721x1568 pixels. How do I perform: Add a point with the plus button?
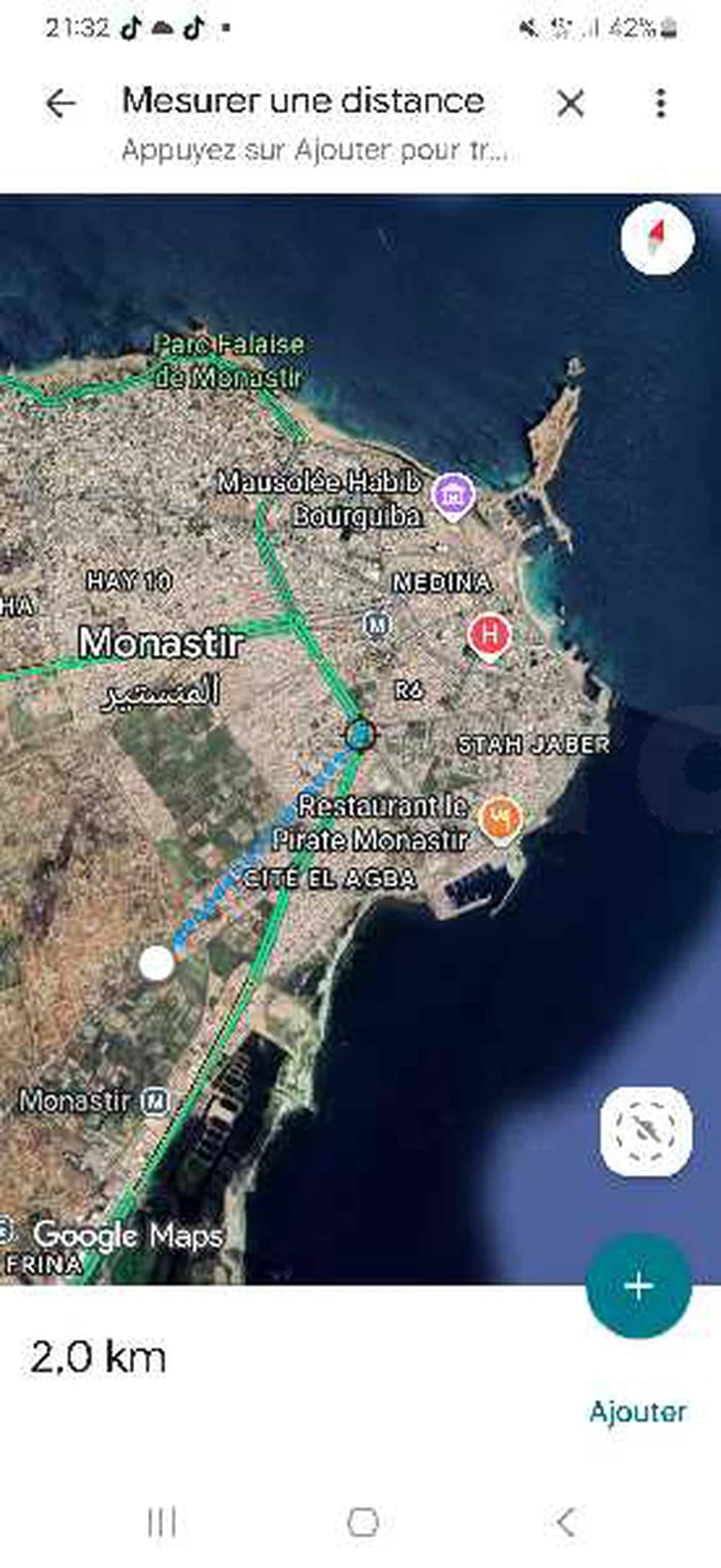point(638,1286)
